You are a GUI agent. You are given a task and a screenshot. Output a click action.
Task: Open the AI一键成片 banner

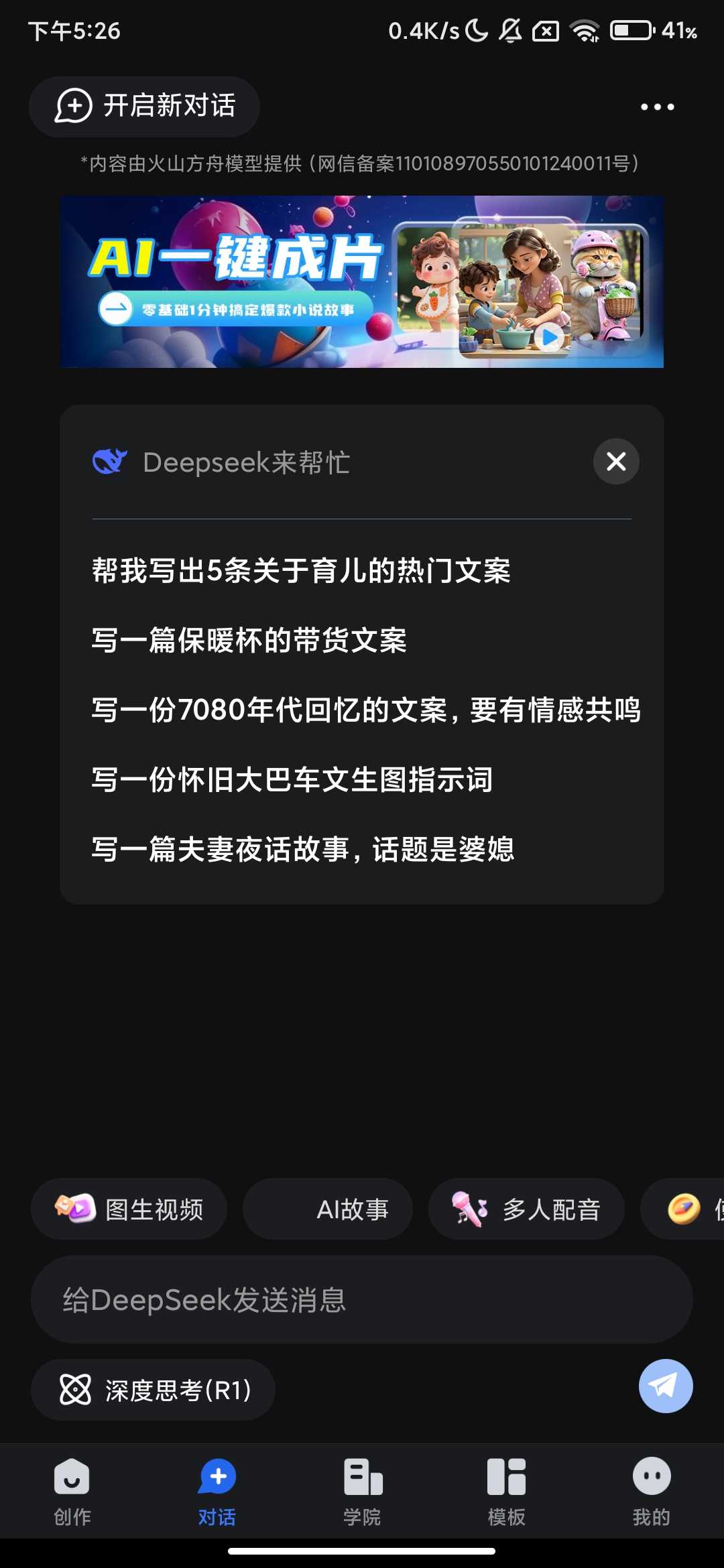(362, 281)
